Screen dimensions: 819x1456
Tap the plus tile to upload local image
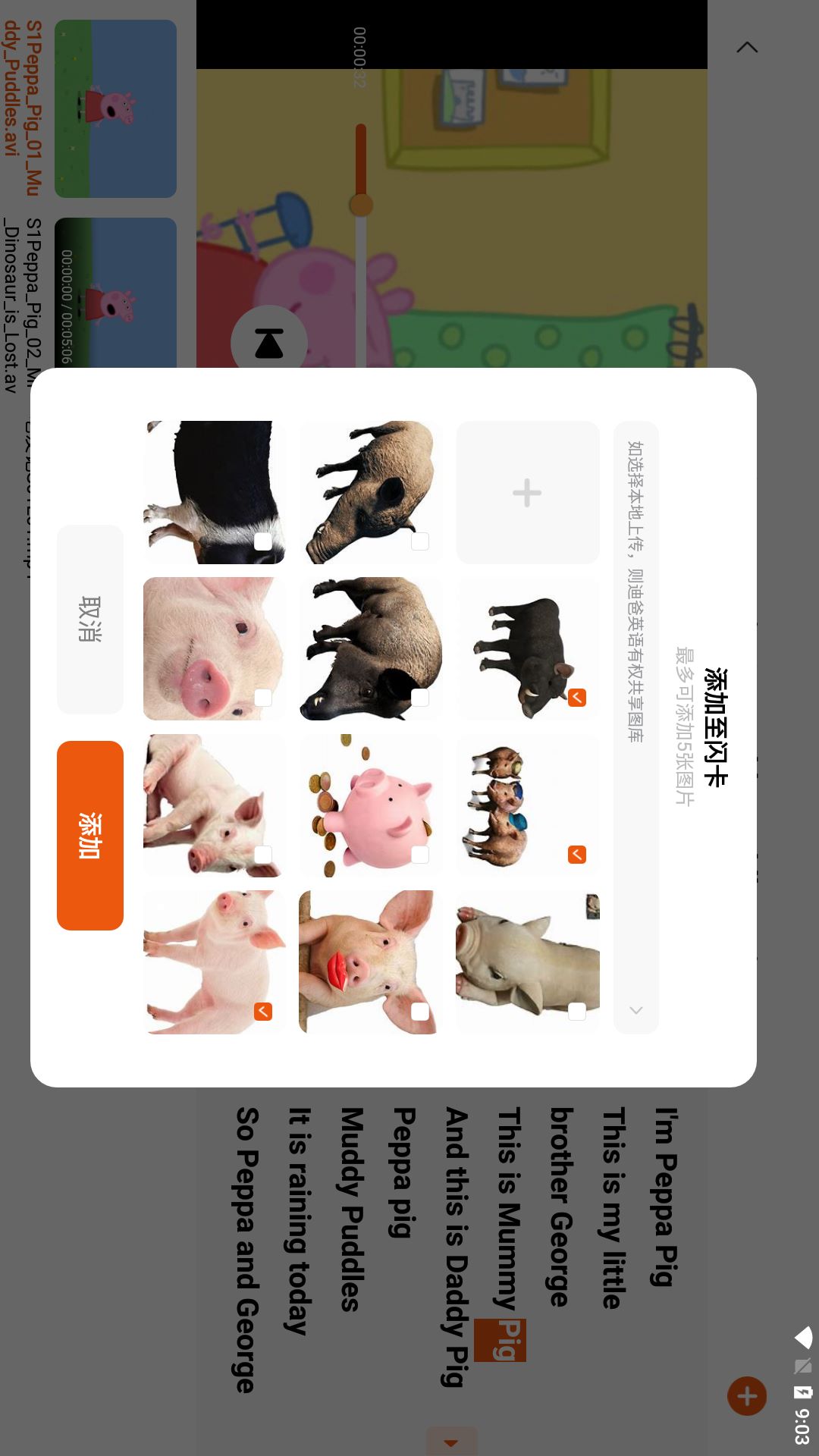click(x=527, y=492)
